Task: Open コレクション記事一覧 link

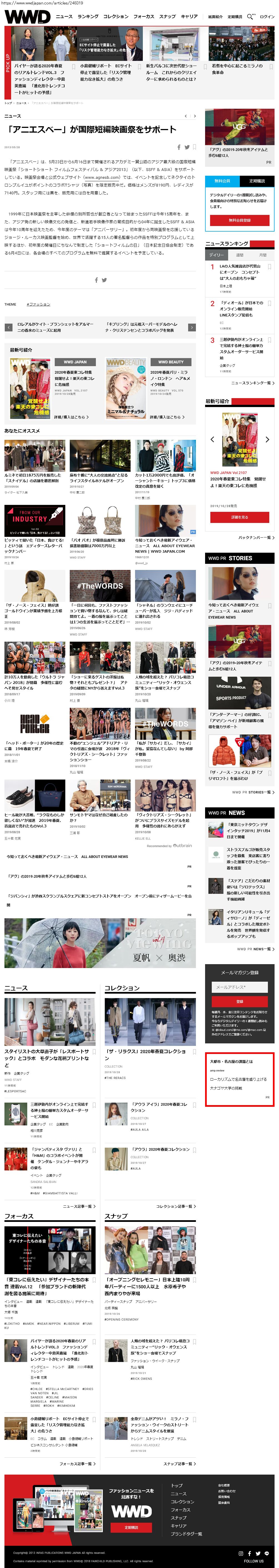Action: point(176,1206)
